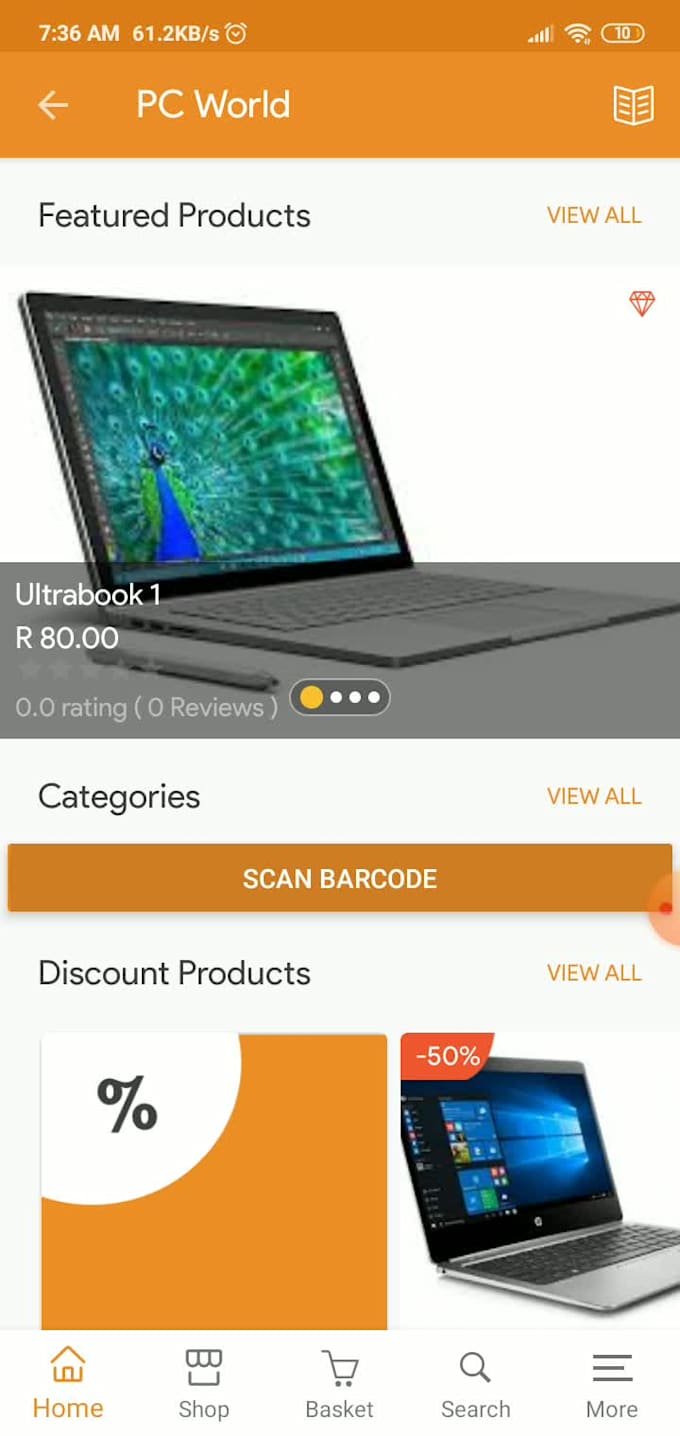Tap the SCAN BARCODE button

point(340,879)
